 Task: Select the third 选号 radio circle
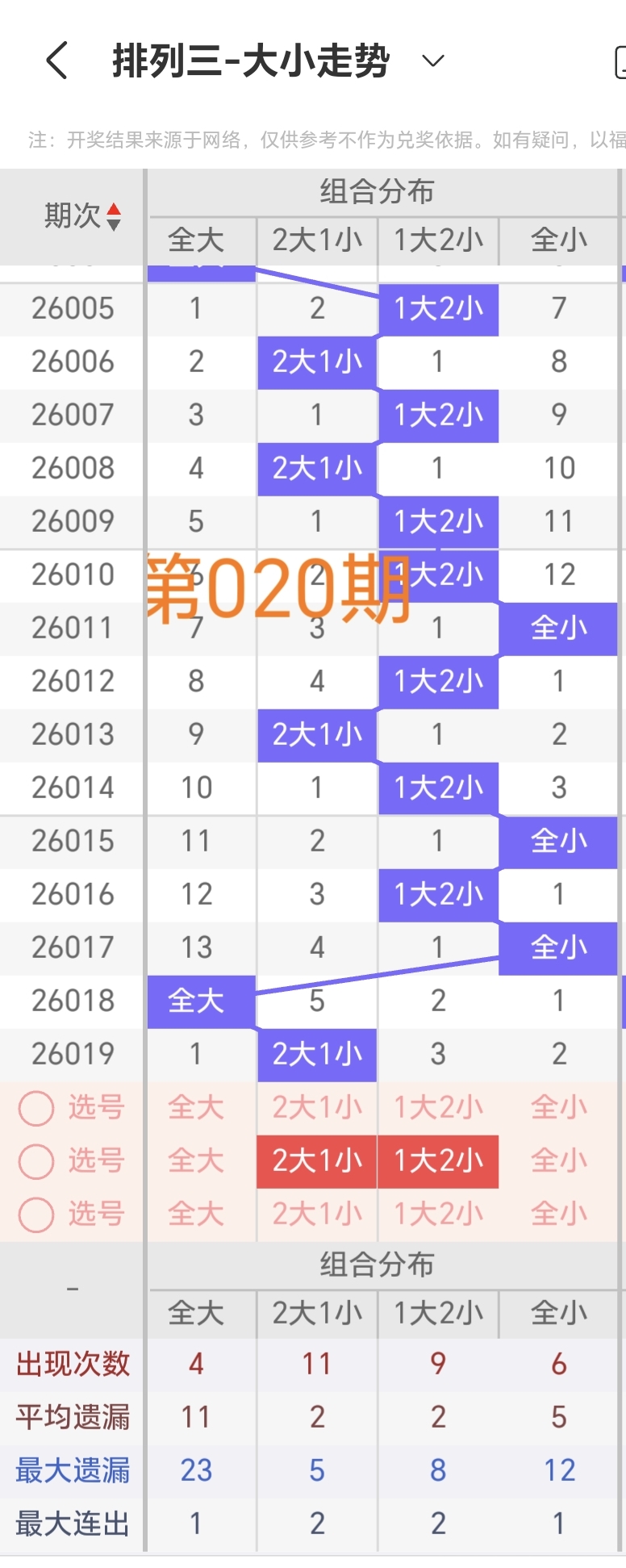(35, 1214)
